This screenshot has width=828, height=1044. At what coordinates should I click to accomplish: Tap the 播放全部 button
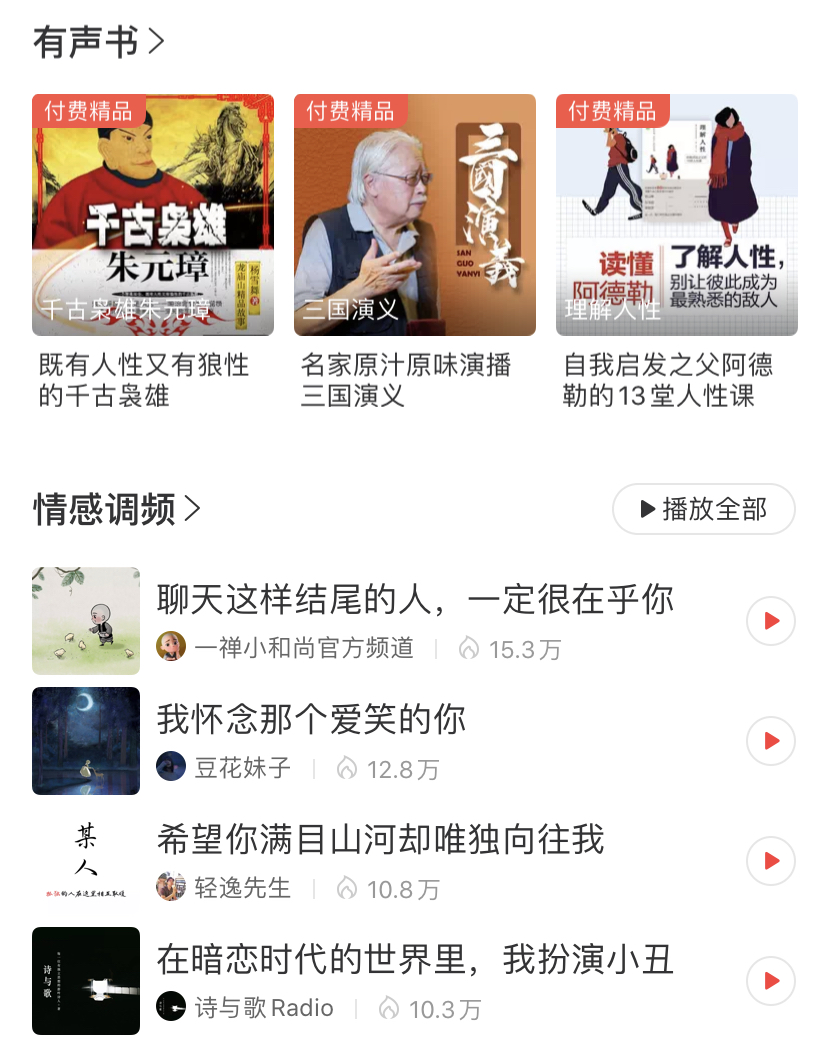pos(704,509)
